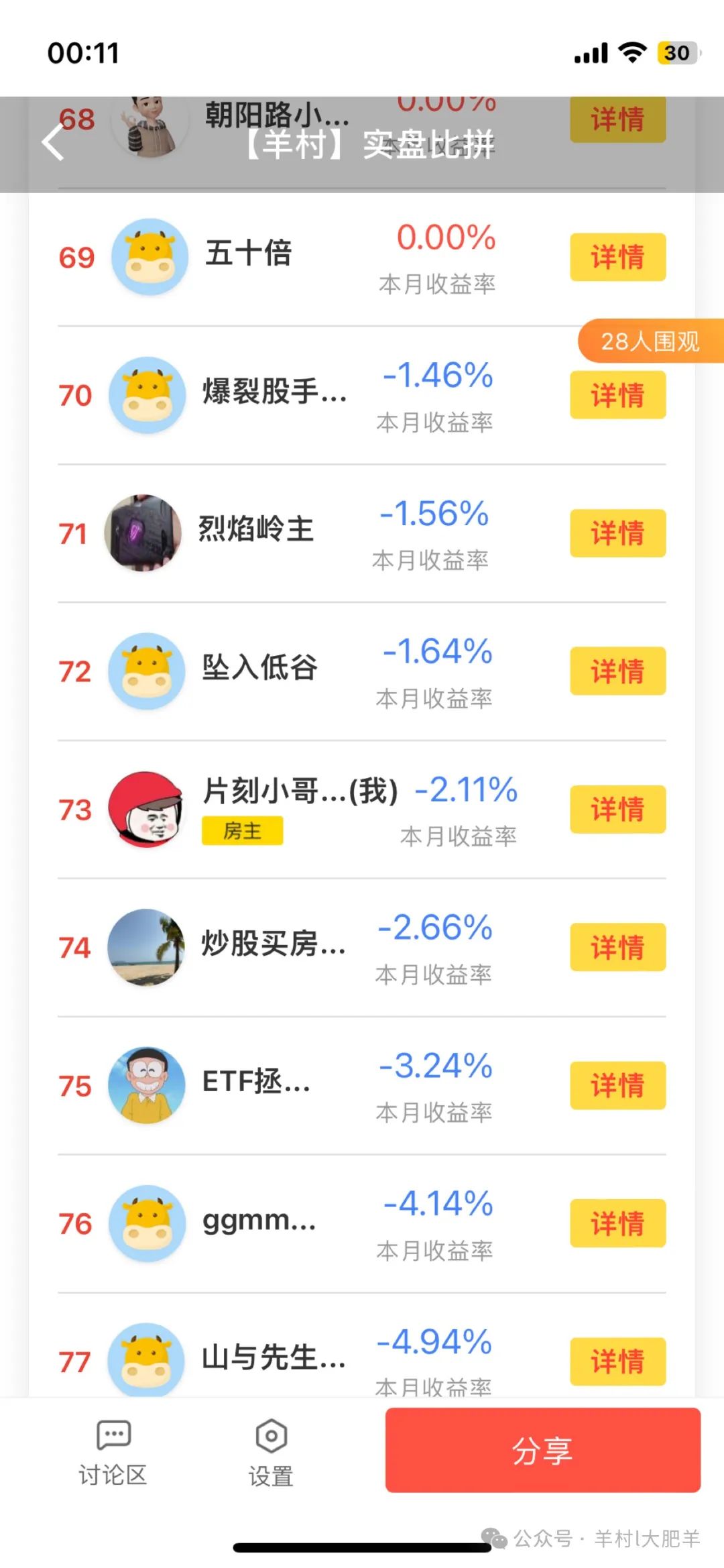Screen dimensions: 724x1568
Task: View 详情 for 坠入低谷
Action: 617,671
